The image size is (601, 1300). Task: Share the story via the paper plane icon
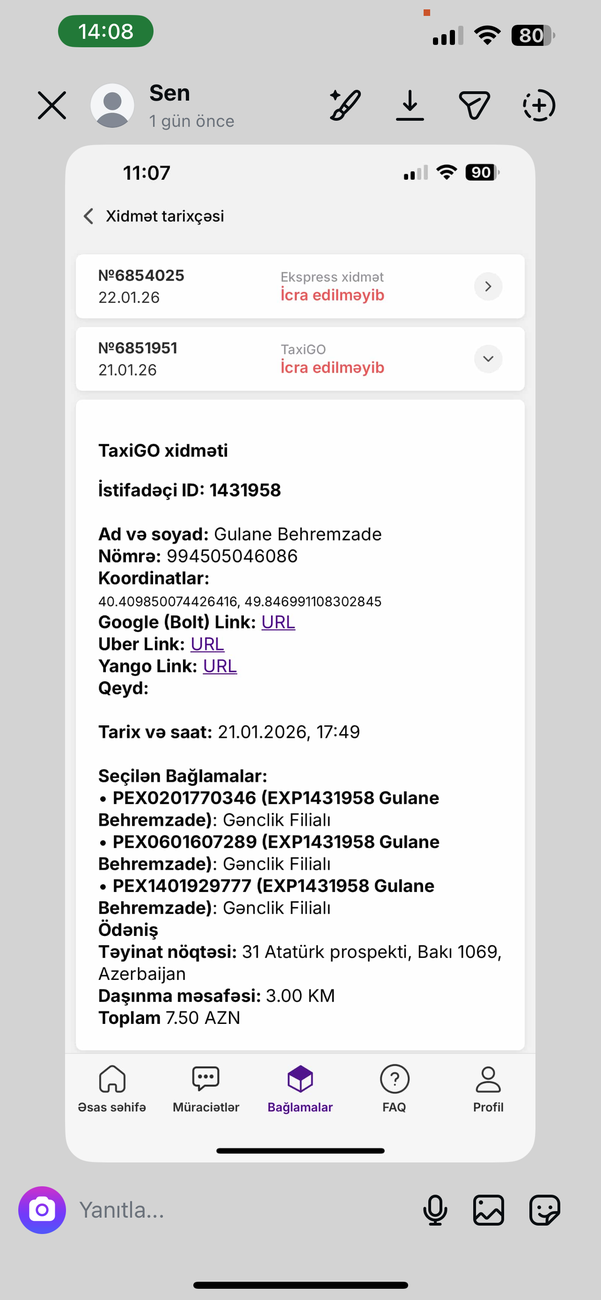(x=474, y=105)
